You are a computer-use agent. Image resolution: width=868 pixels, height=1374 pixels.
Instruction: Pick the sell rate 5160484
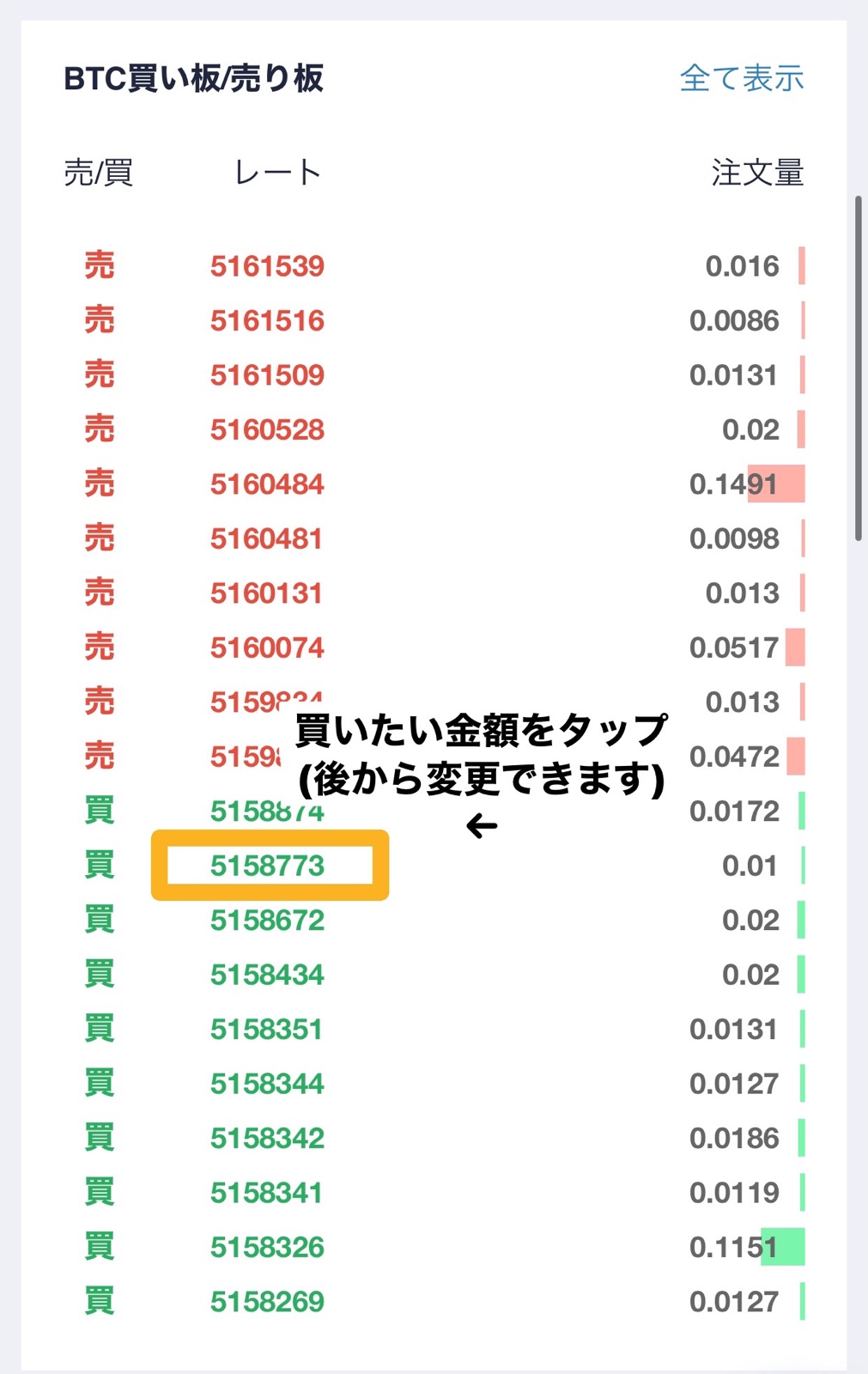(267, 484)
